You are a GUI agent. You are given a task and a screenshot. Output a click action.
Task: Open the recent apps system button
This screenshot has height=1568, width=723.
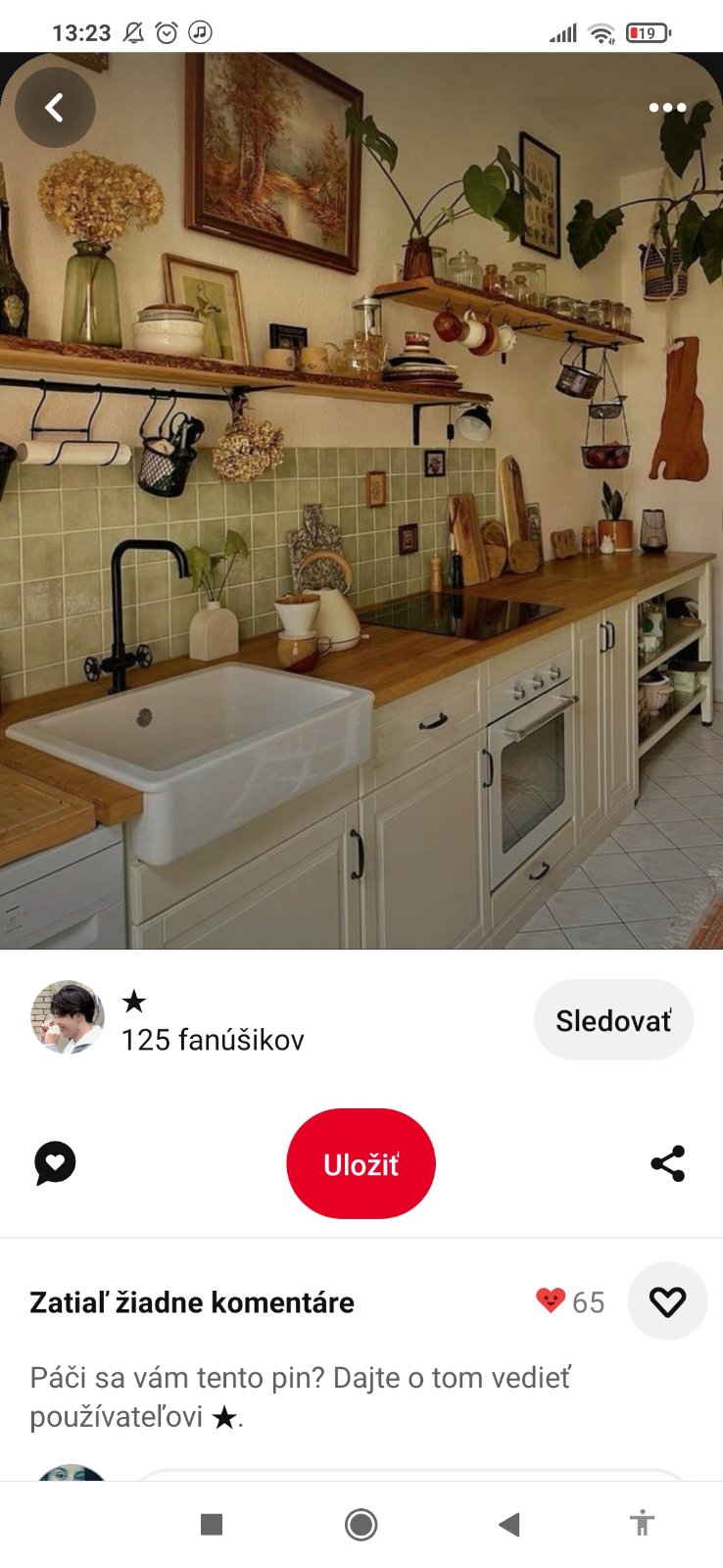[x=212, y=1524]
